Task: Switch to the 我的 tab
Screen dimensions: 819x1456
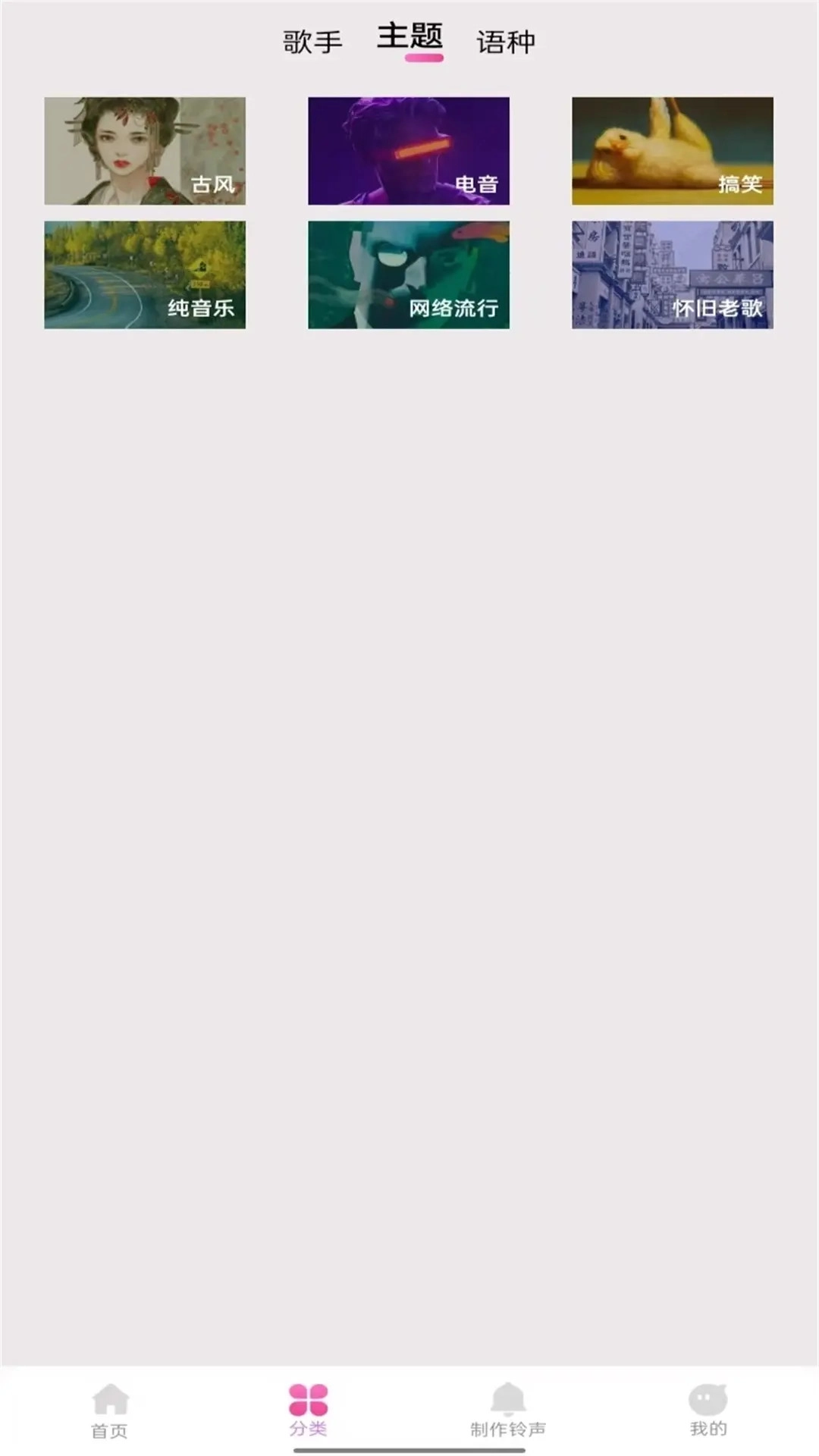Action: pos(708,1410)
